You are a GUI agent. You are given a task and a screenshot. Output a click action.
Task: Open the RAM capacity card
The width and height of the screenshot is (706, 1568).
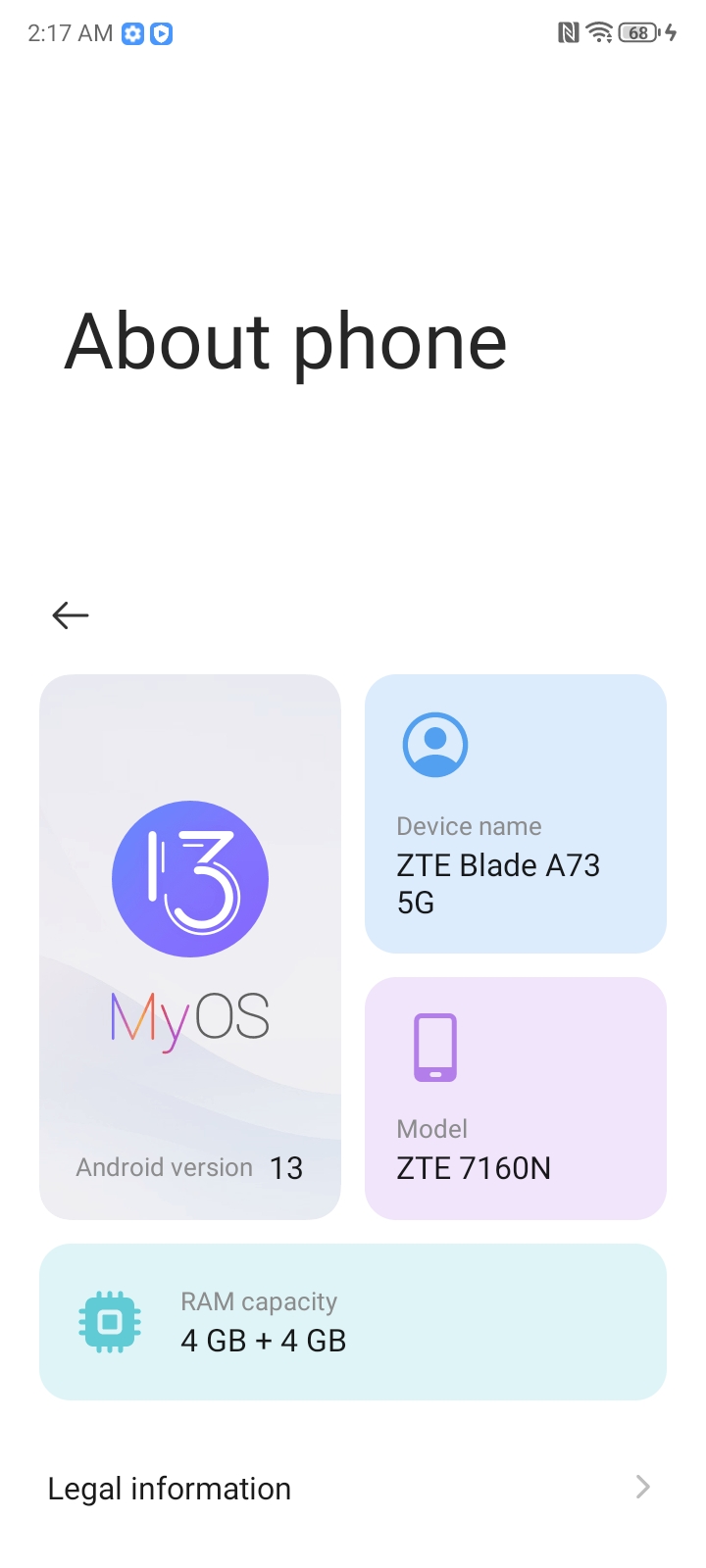[x=353, y=1321]
